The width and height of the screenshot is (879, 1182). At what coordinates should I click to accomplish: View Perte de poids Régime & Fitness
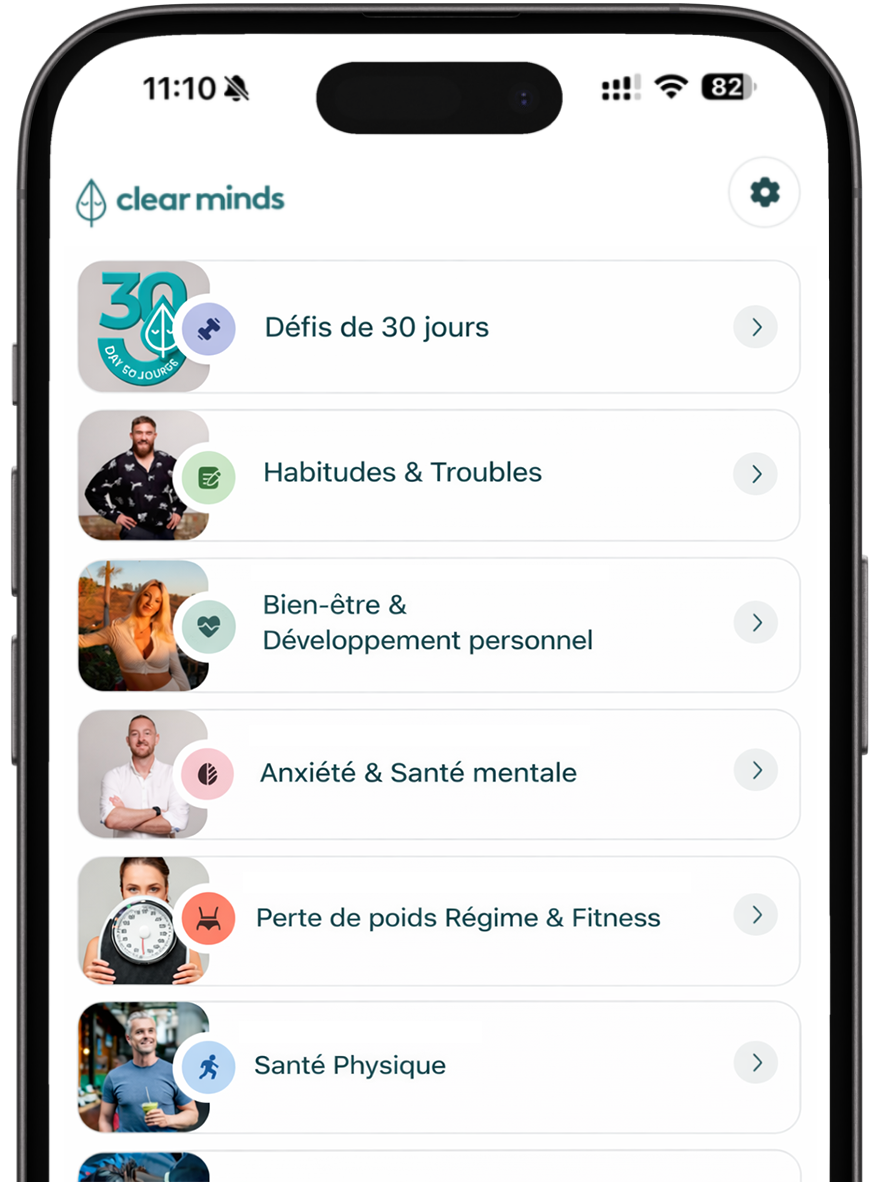[440, 918]
